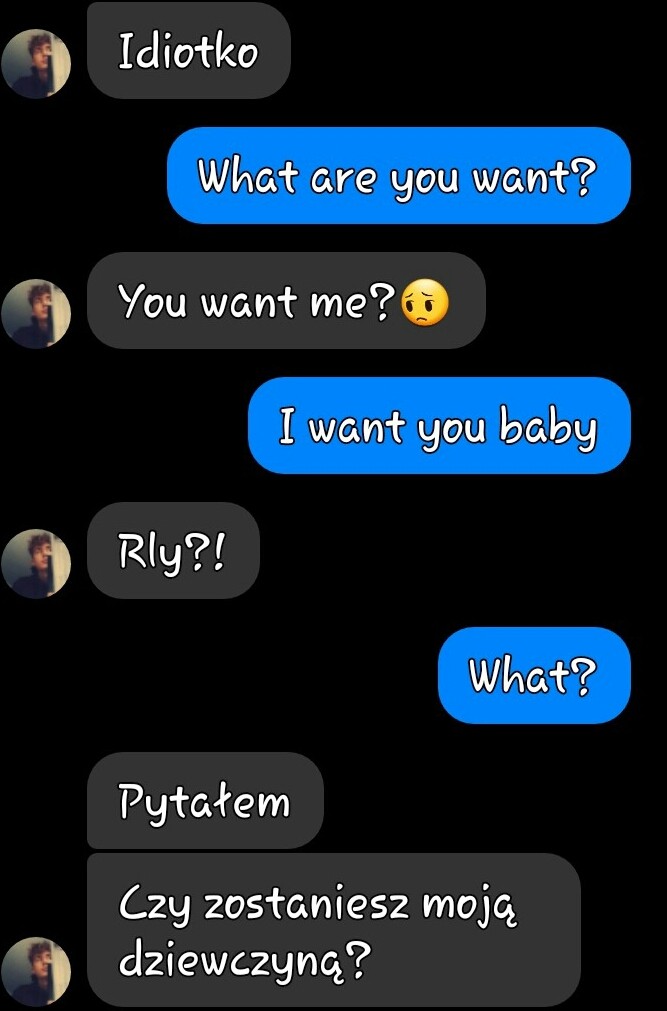Image resolution: width=667 pixels, height=1011 pixels.
Task: Open avatar next to 'Czy zostaniesz moją dziewczyną?'
Action: pyautogui.click(x=37, y=971)
